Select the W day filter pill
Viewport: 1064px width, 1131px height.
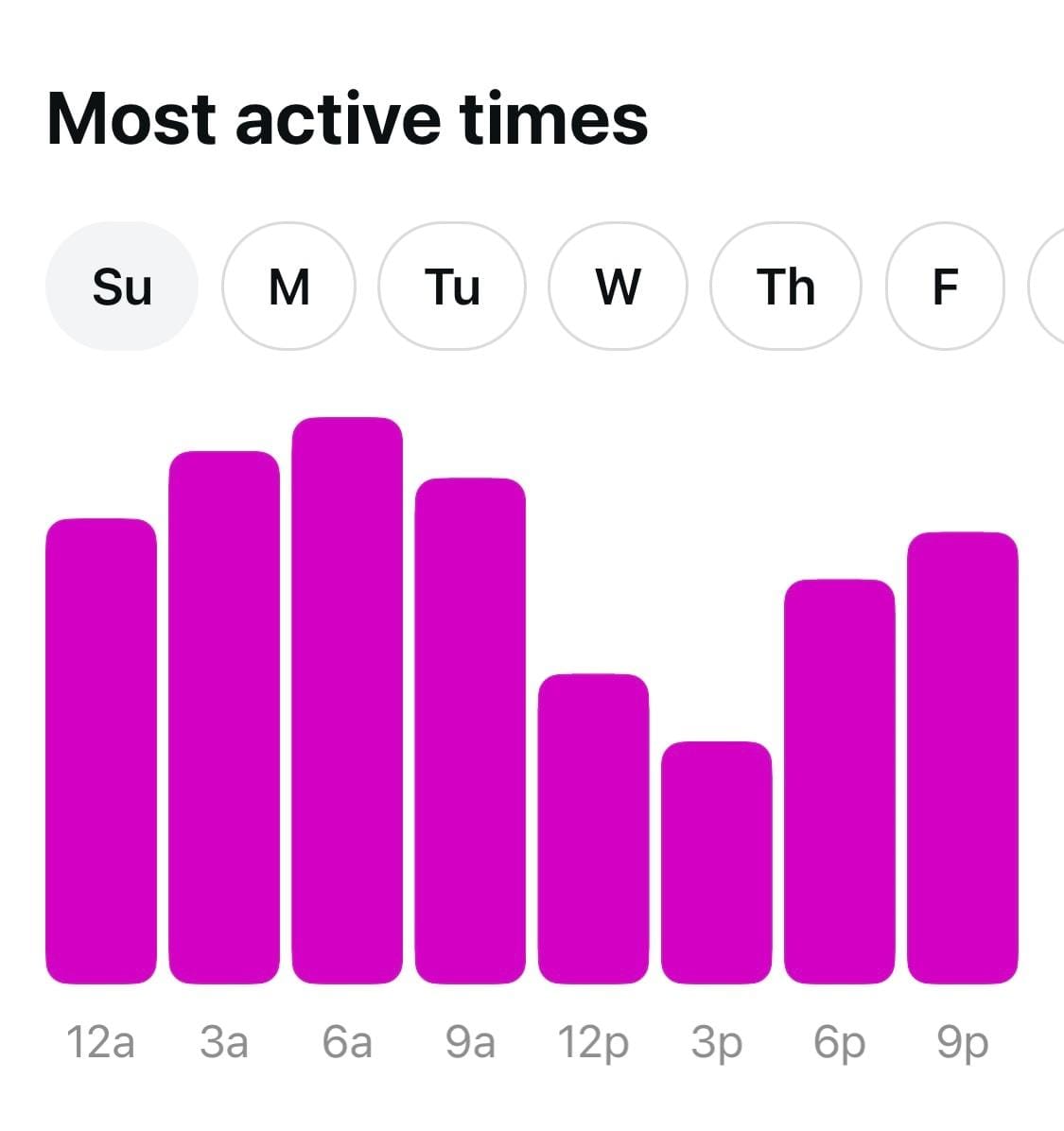(x=617, y=287)
